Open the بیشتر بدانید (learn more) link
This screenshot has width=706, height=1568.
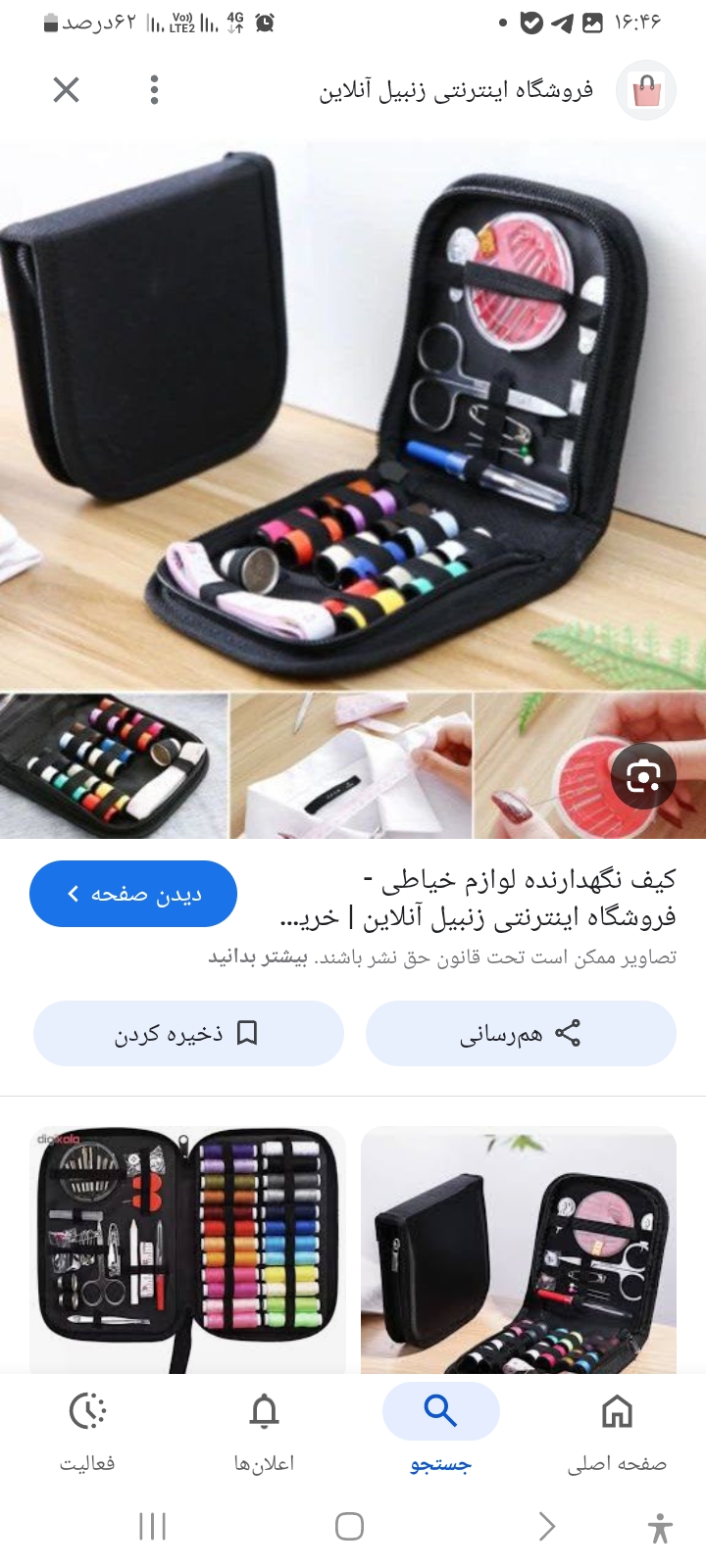pos(257,957)
